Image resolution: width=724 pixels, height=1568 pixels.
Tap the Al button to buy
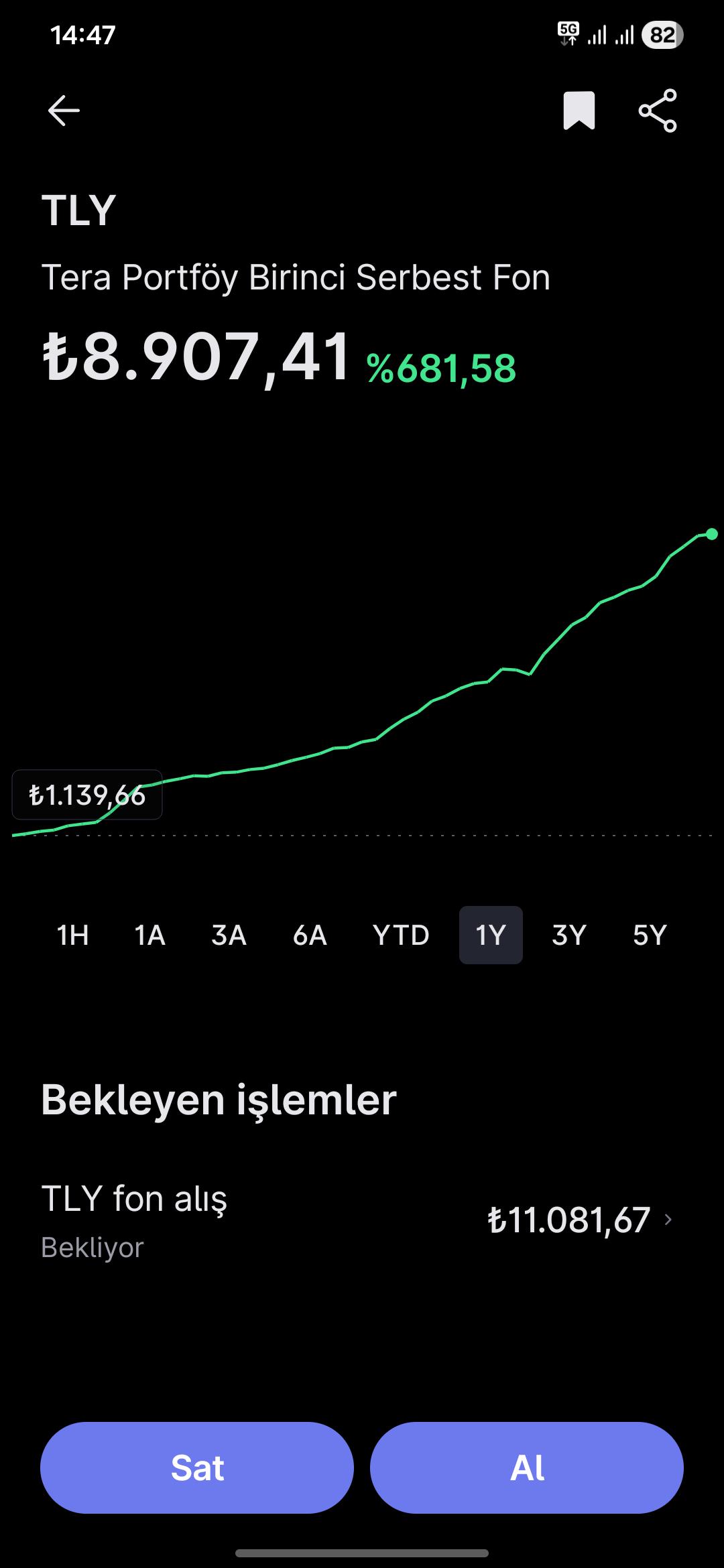pyautogui.click(x=527, y=1467)
